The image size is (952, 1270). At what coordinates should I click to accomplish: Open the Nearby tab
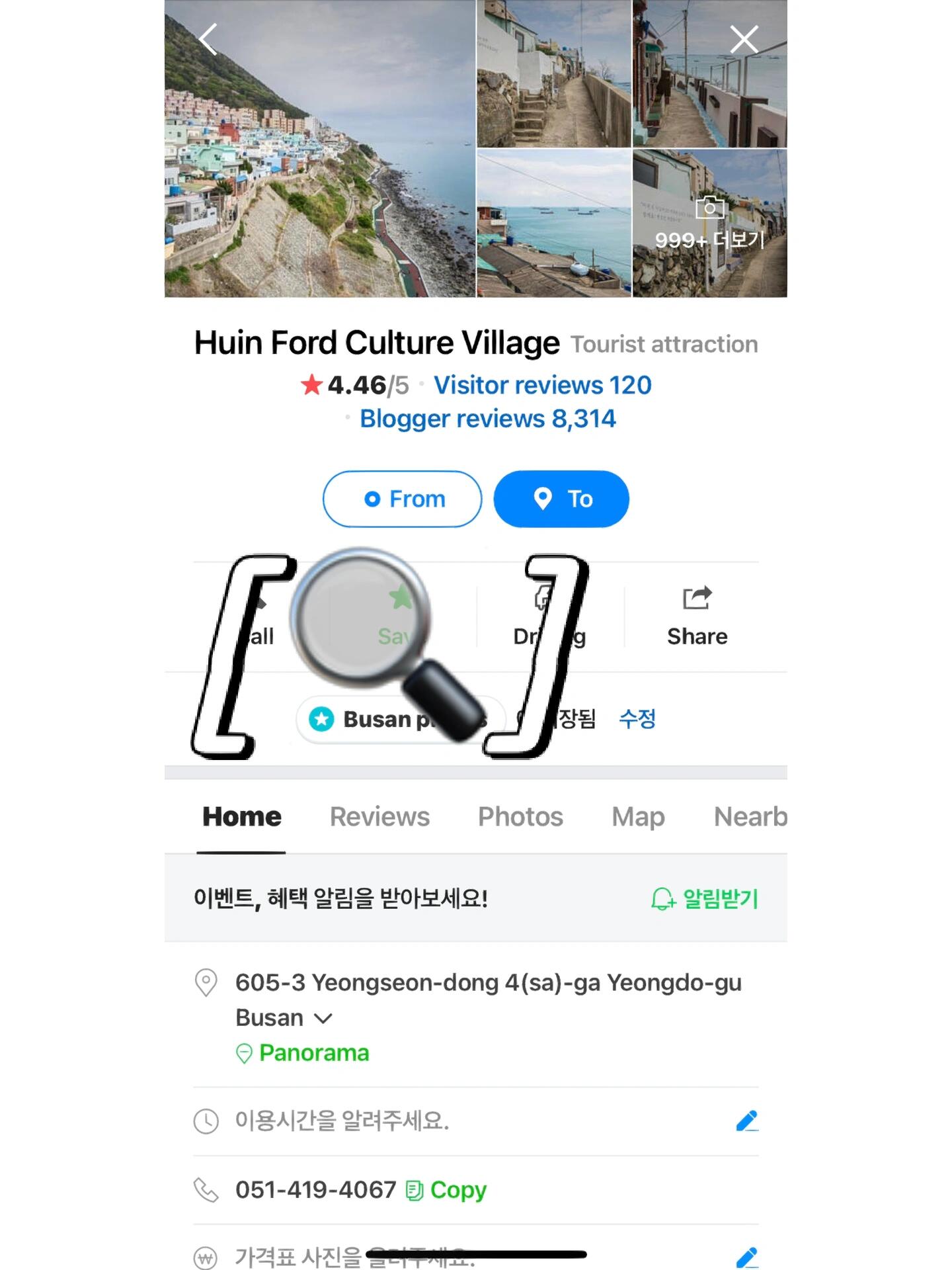coord(750,817)
